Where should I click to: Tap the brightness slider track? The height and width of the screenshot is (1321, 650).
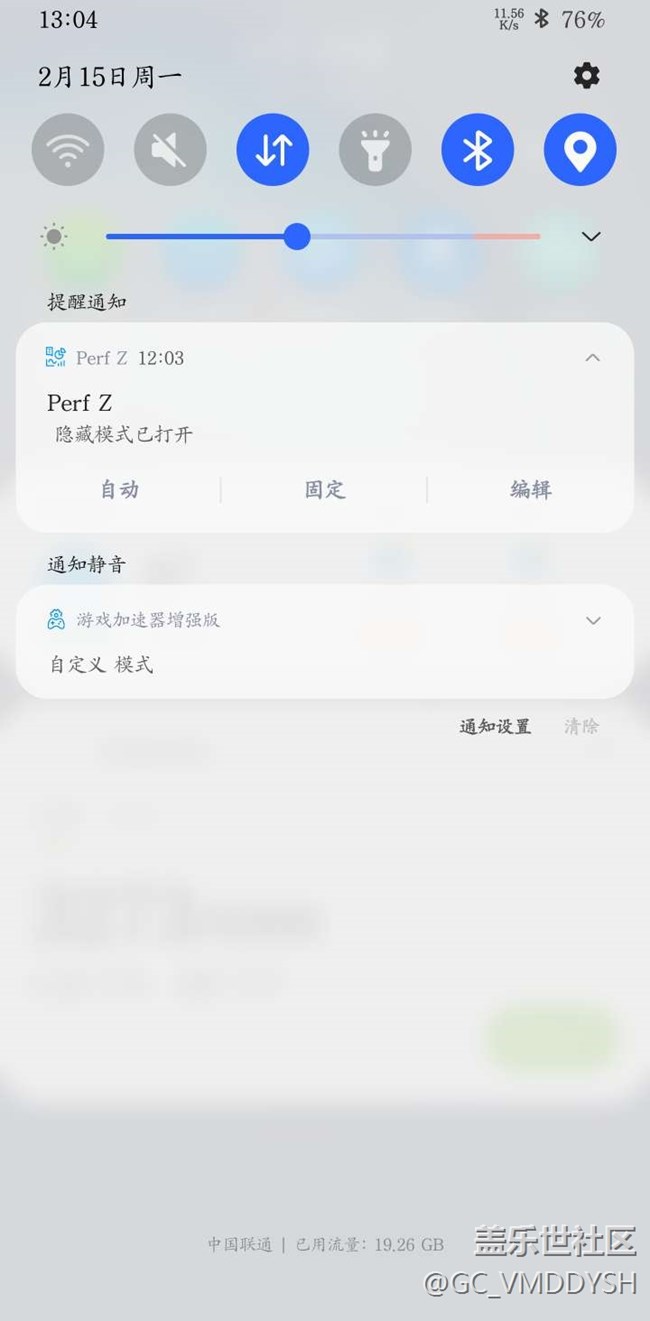[x=323, y=237]
